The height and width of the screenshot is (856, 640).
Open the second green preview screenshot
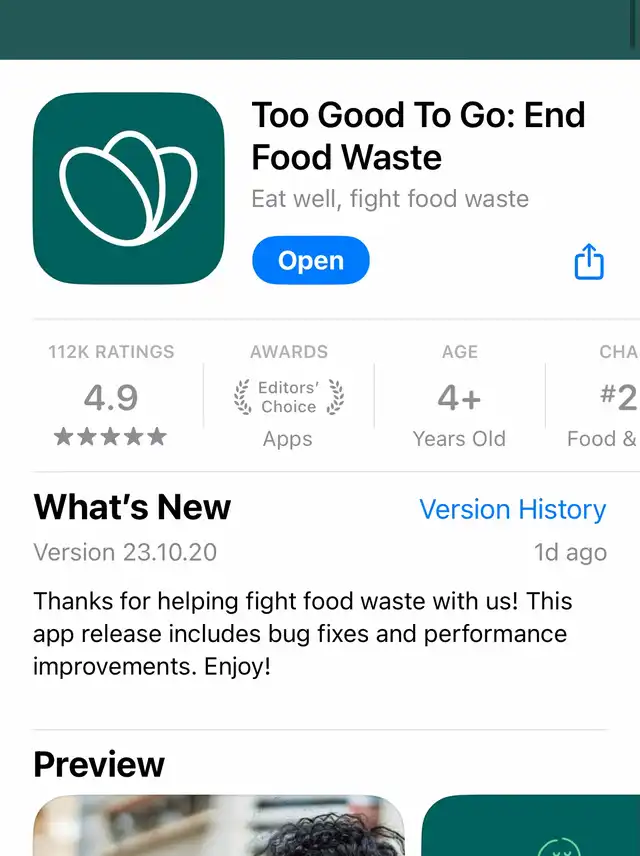(x=532, y=827)
